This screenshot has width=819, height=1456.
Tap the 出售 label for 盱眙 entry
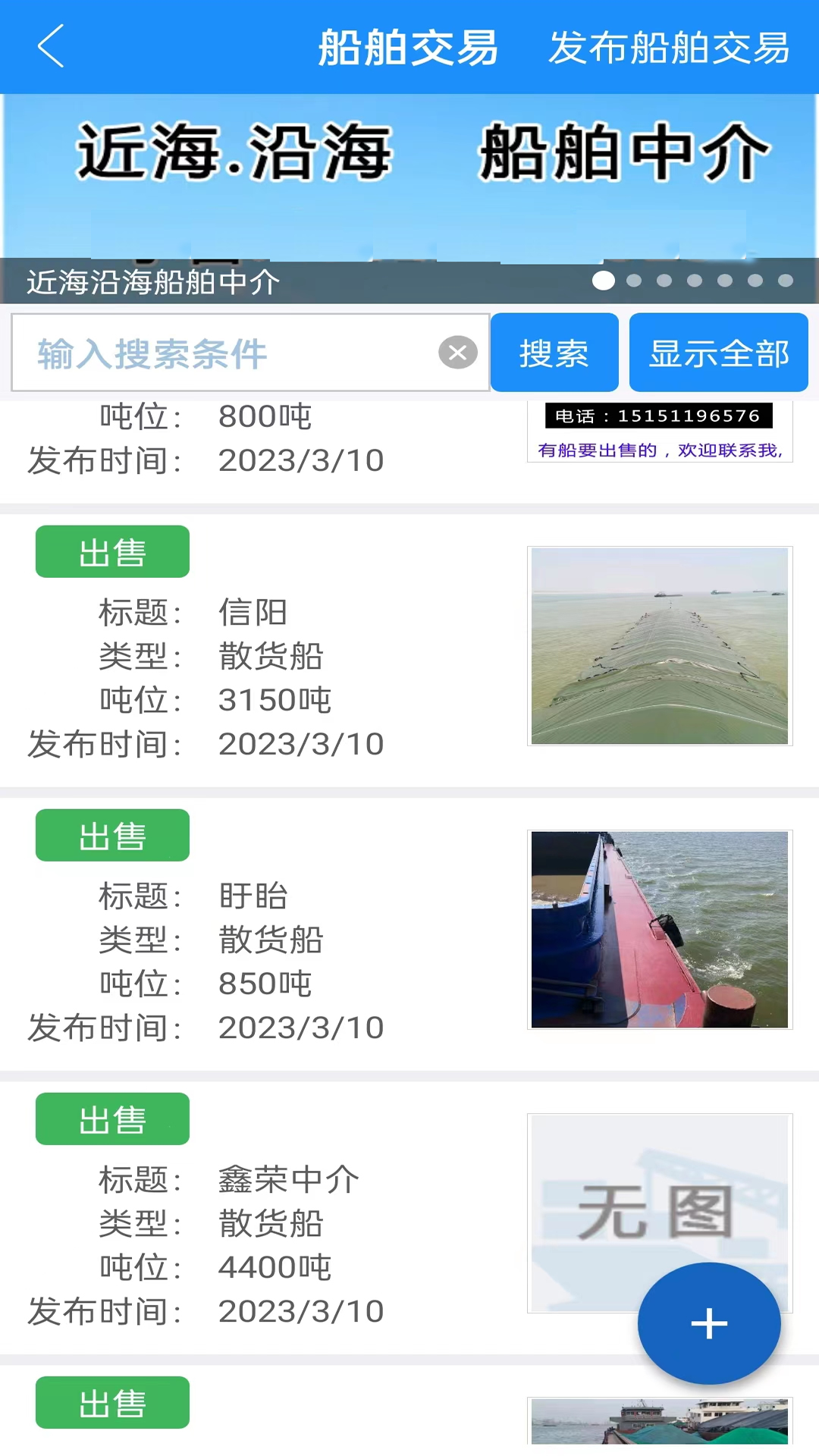coord(111,835)
